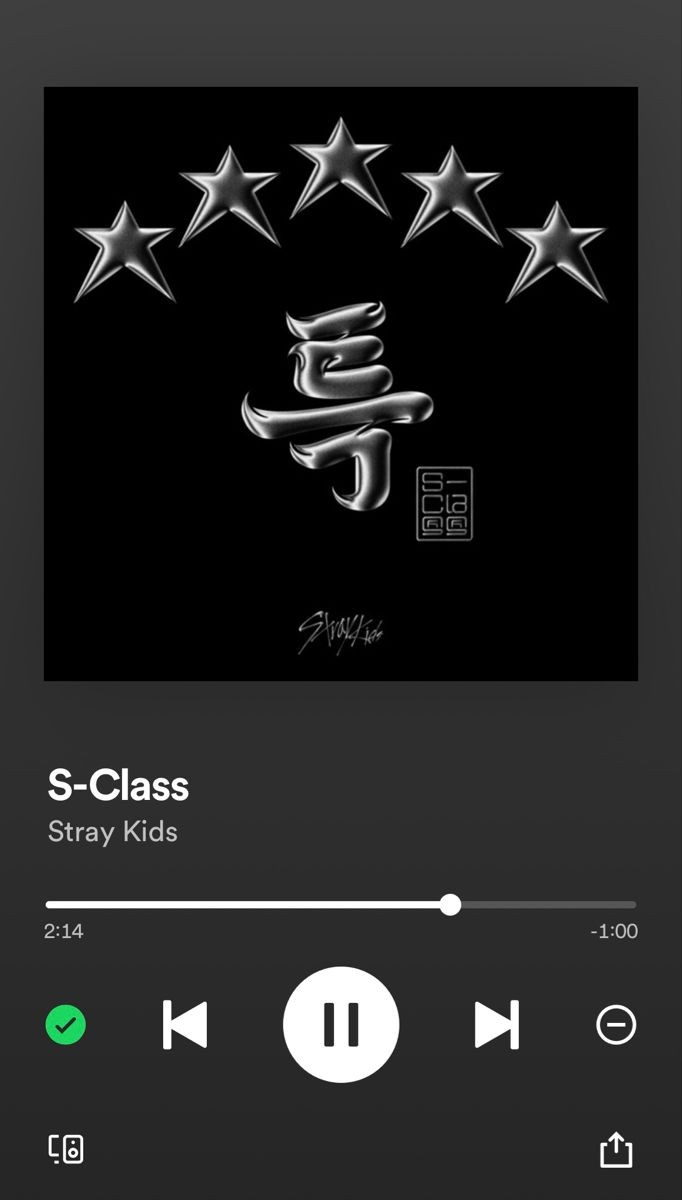Hide this song with the minus icon
Screen dimensions: 682x1200
pyautogui.click(x=616, y=1025)
